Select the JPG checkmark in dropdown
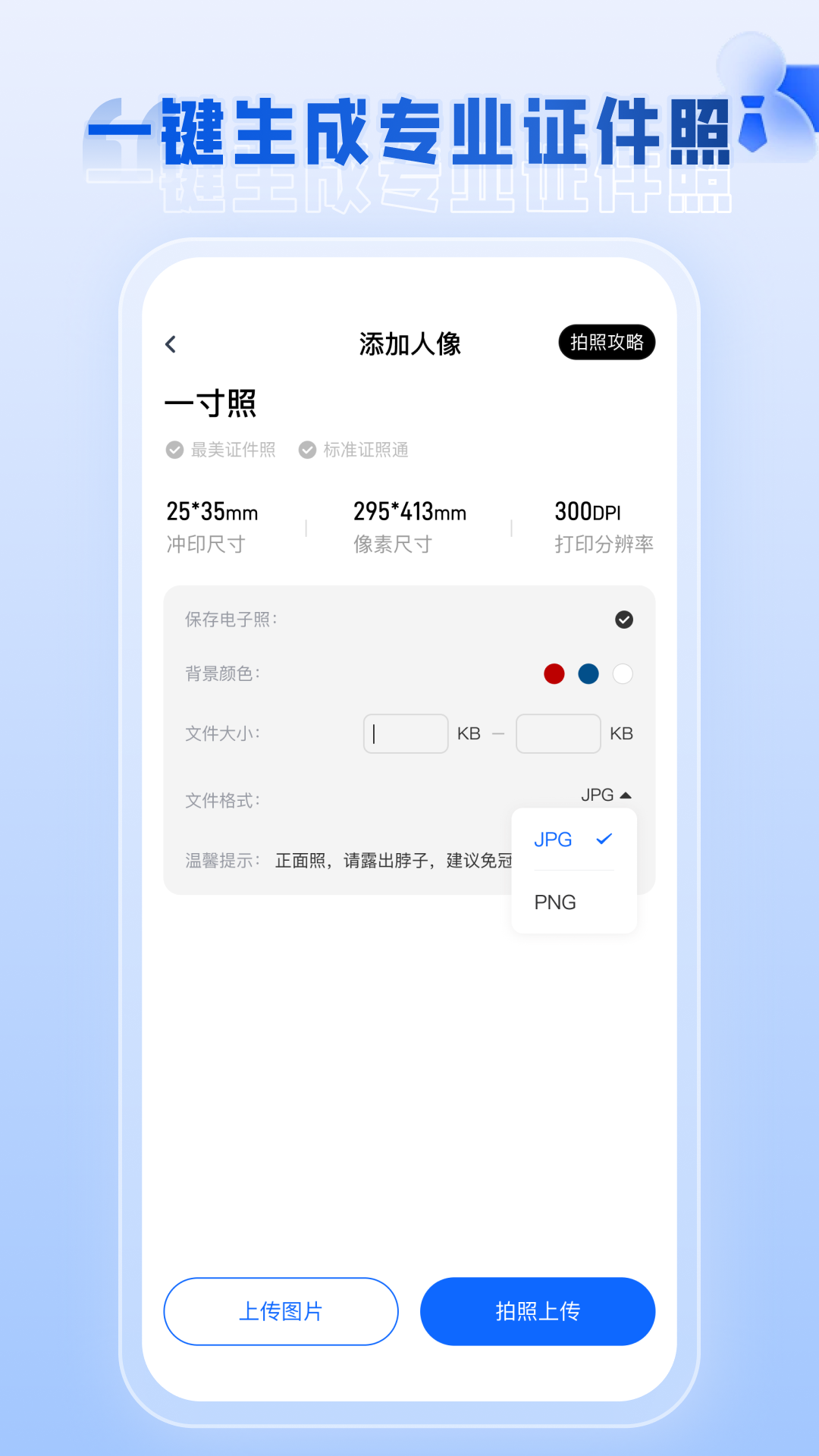This screenshot has height=1456, width=819. [603, 839]
